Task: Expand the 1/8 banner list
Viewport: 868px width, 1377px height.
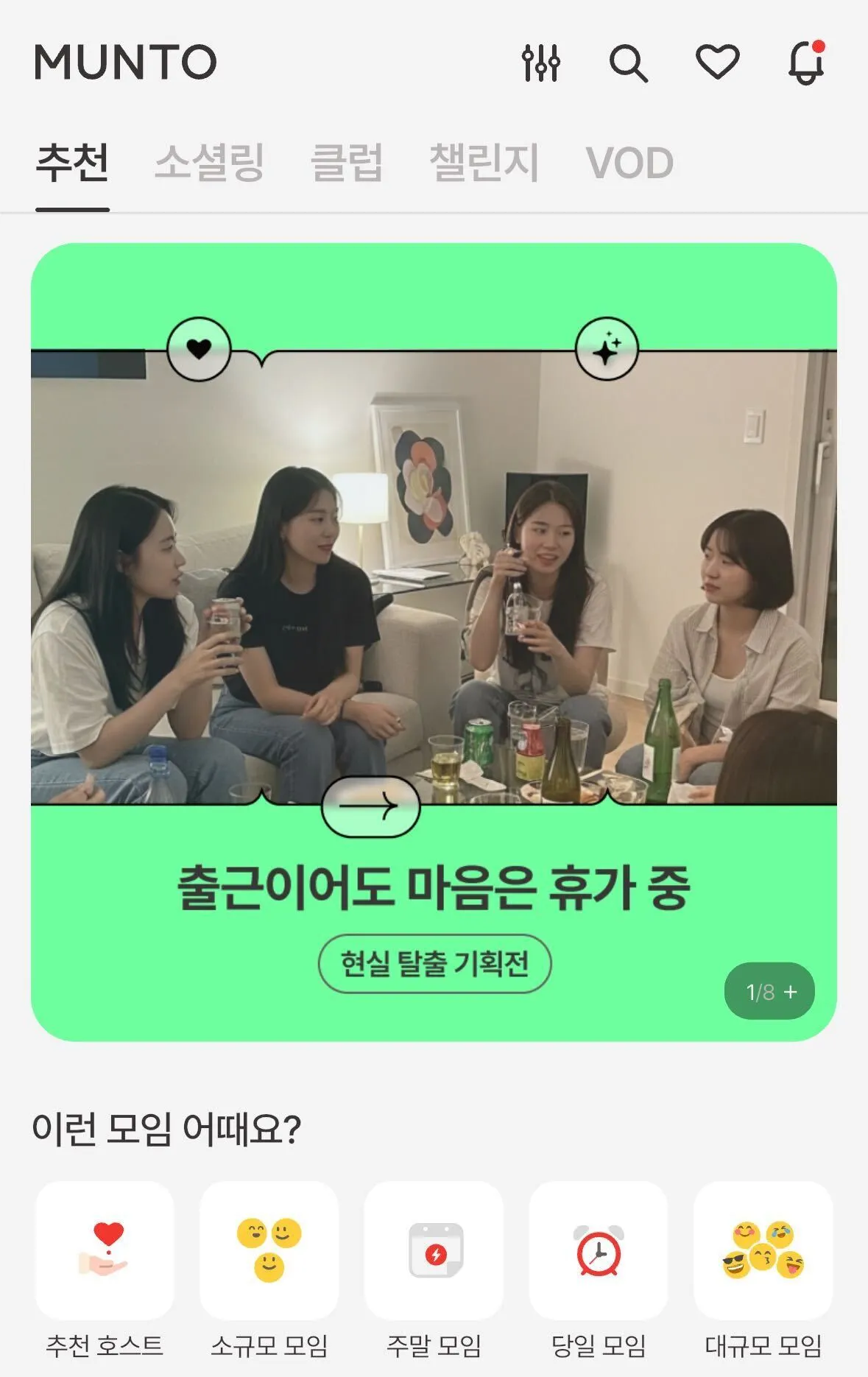Action: pyautogui.click(x=769, y=991)
